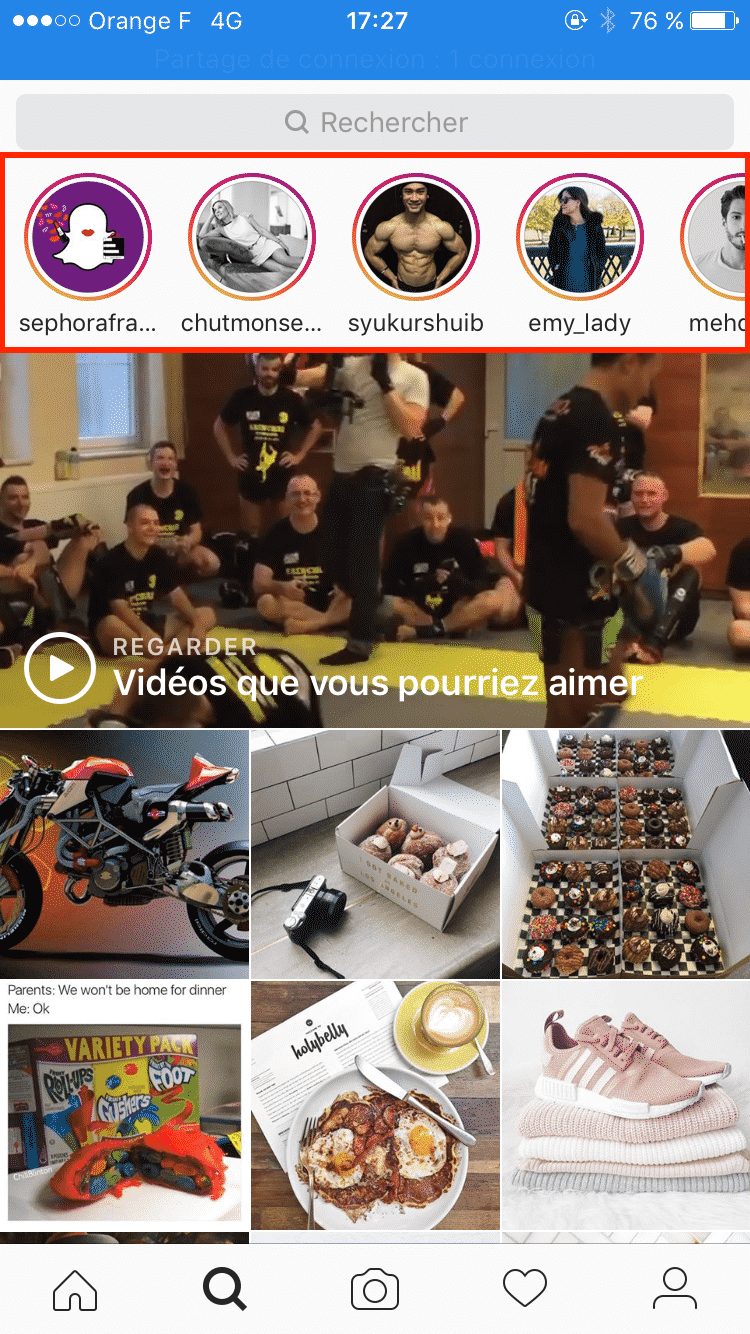Viewport: 750px width, 1334px height.
Task: Open the Home feed icon
Action: click(74, 1289)
